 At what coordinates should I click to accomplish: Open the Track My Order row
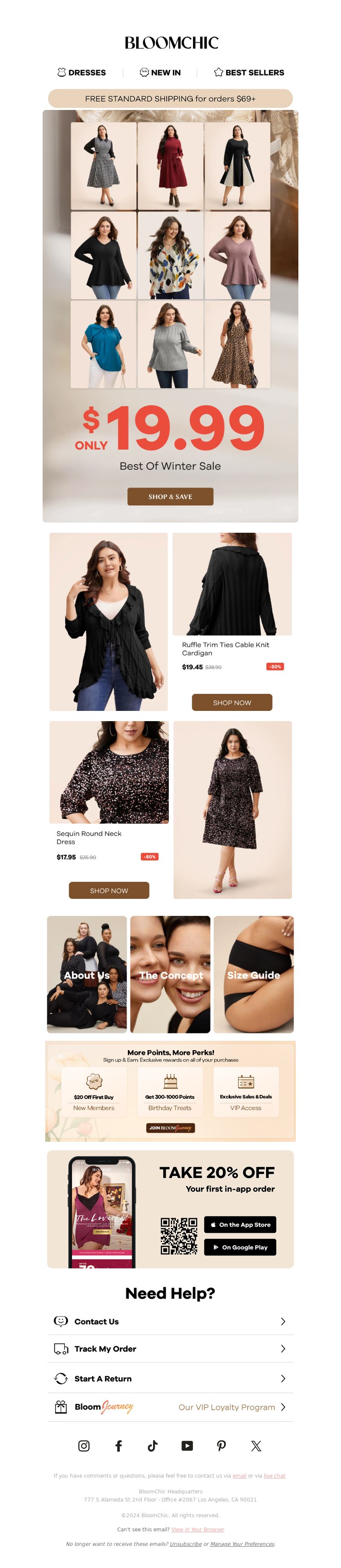click(170, 1348)
